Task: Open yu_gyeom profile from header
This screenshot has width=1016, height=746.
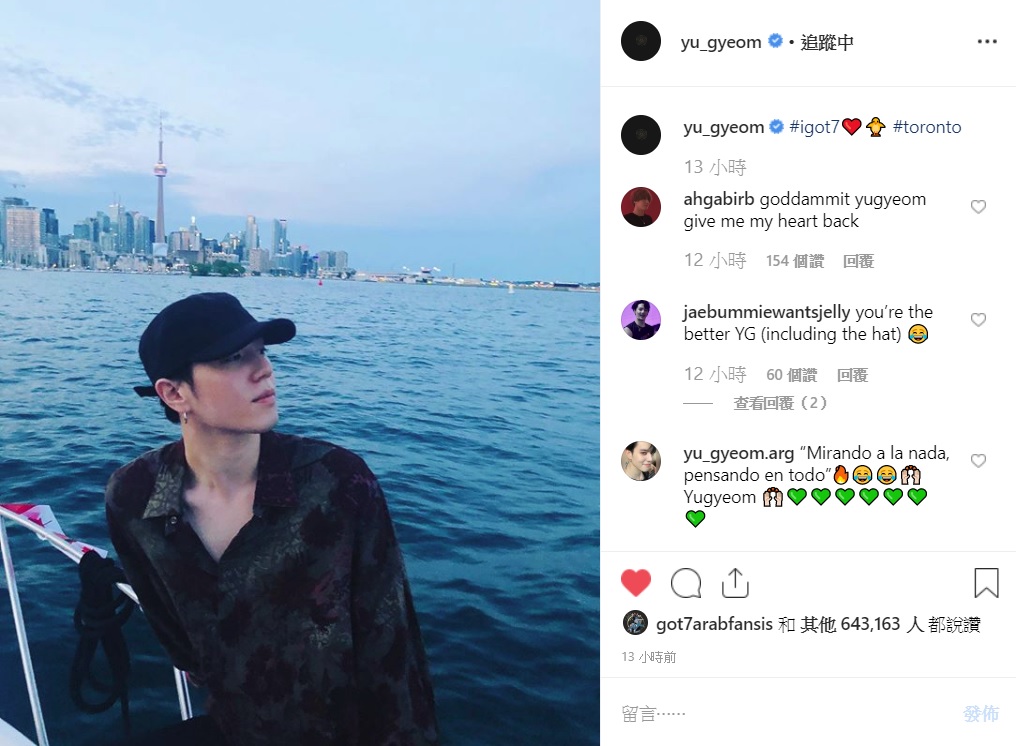Action: click(x=720, y=42)
